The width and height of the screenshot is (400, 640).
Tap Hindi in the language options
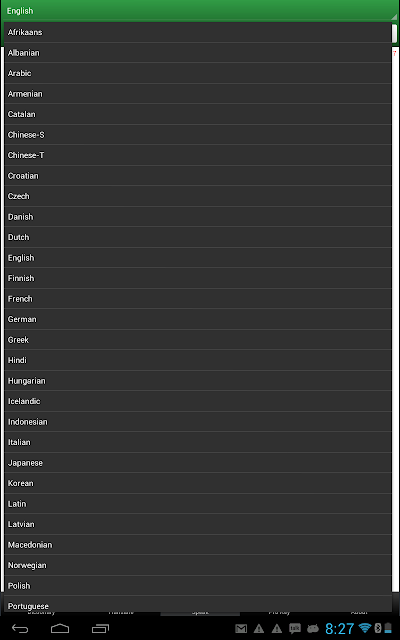coord(198,360)
